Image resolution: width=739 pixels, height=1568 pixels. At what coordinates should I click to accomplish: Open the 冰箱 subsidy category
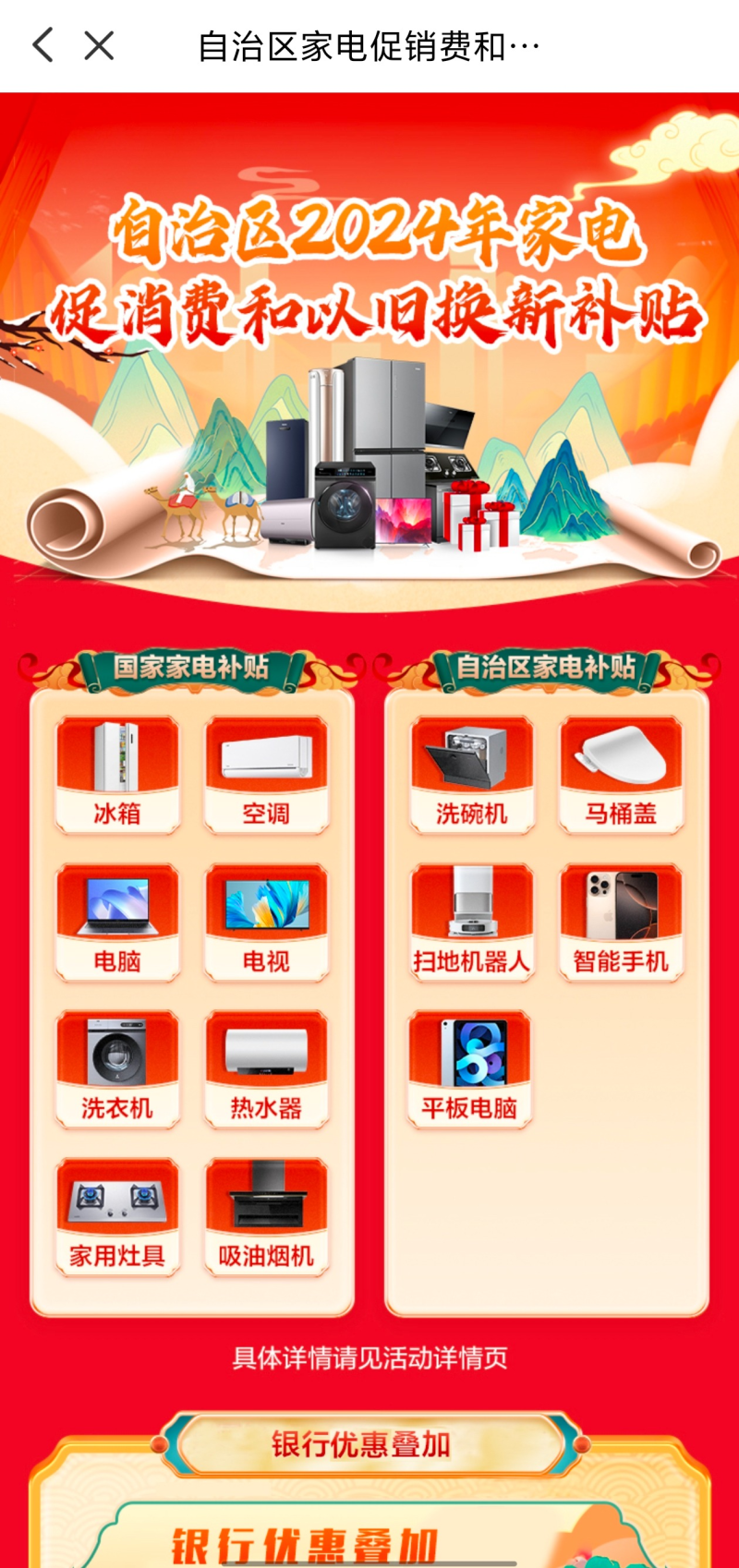click(117, 776)
